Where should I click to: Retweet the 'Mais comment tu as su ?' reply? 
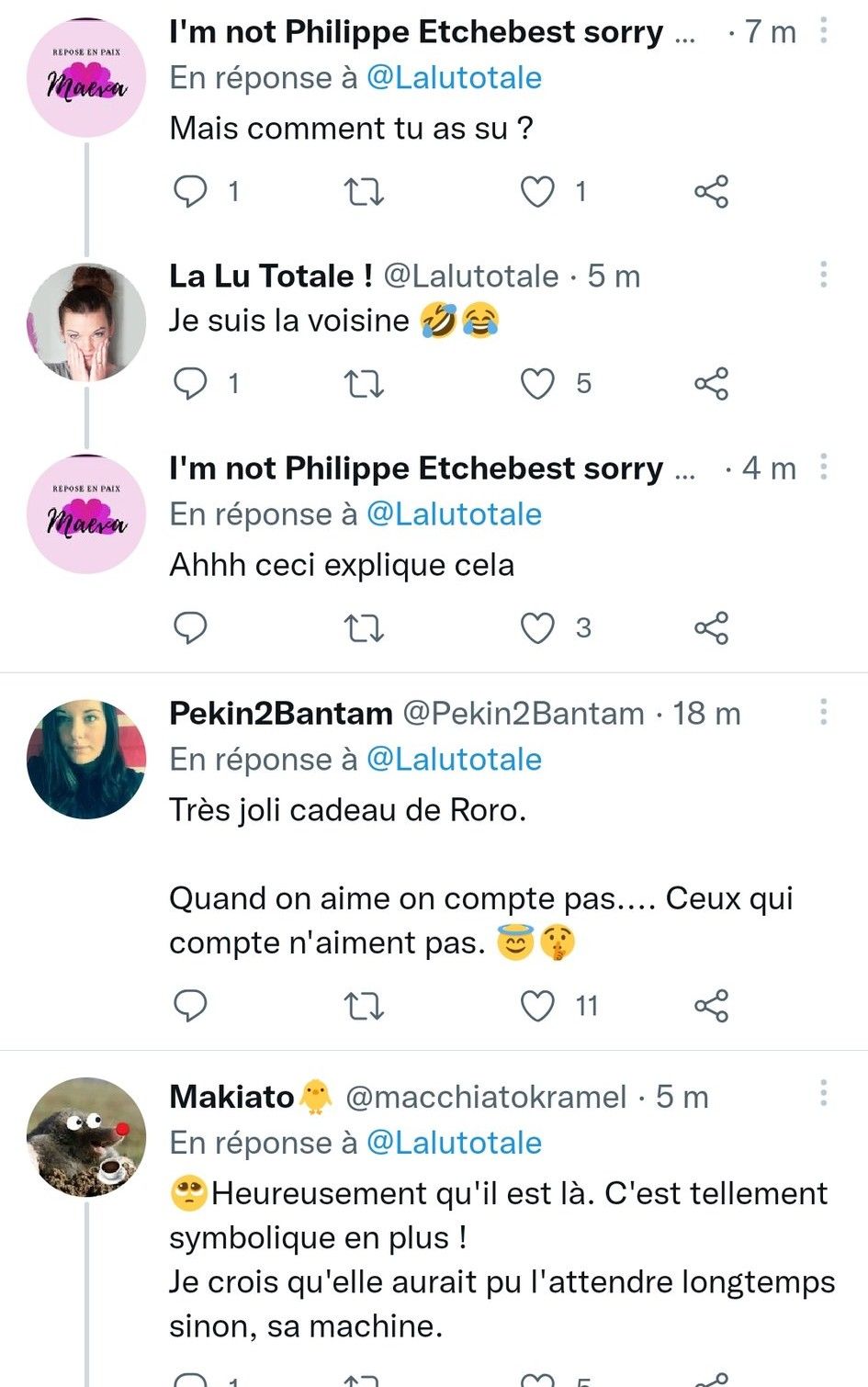pos(363,192)
